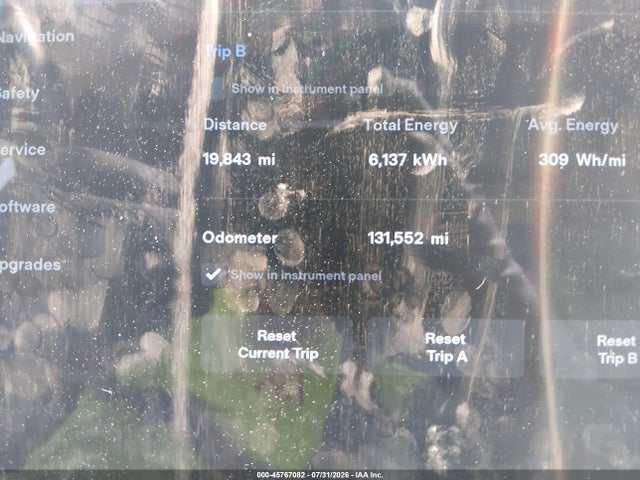
Task: Reset Trip A data
Action: tap(445, 348)
